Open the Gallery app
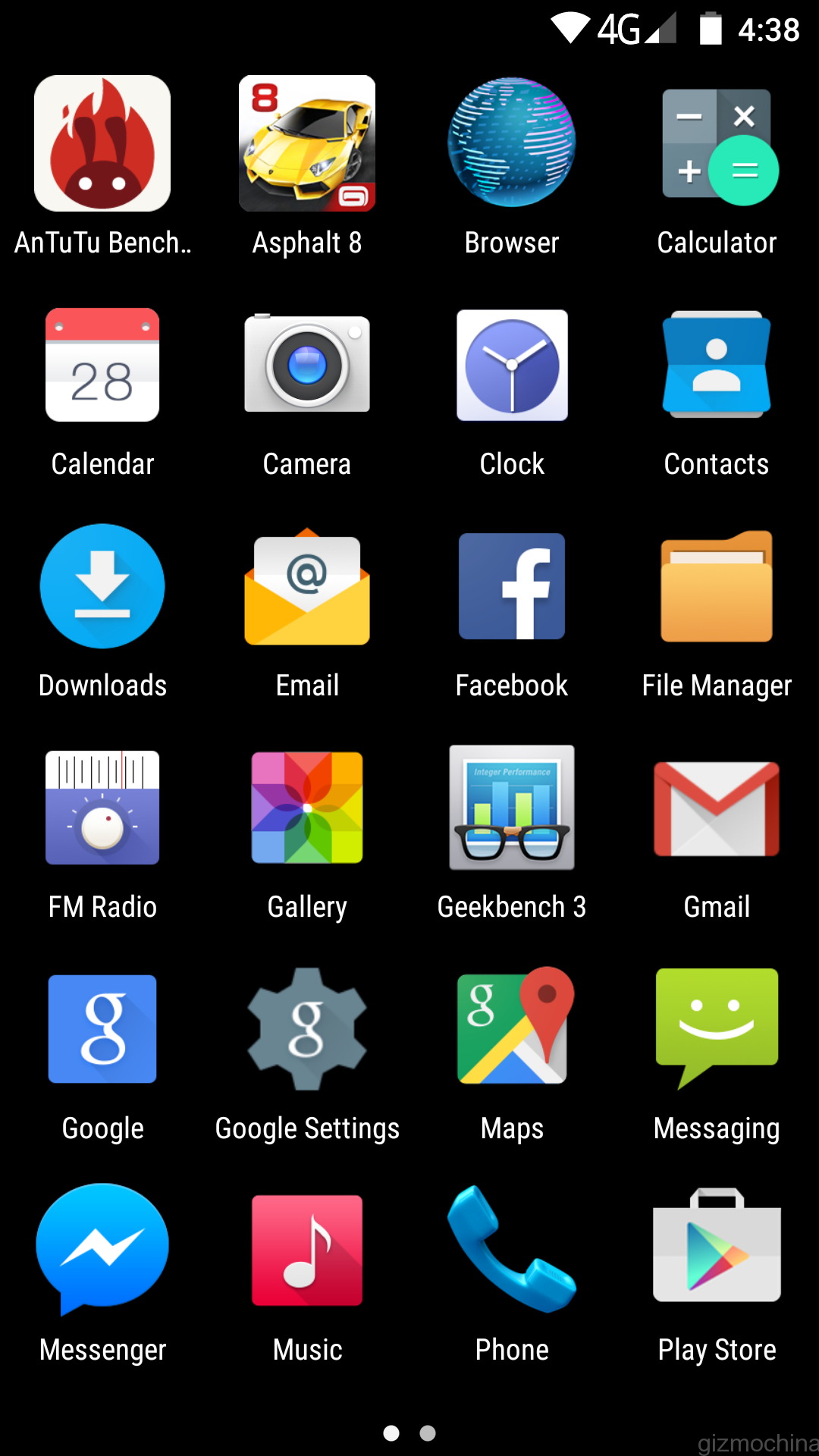The height and width of the screenshot is (1456, 819). point(307,808)
